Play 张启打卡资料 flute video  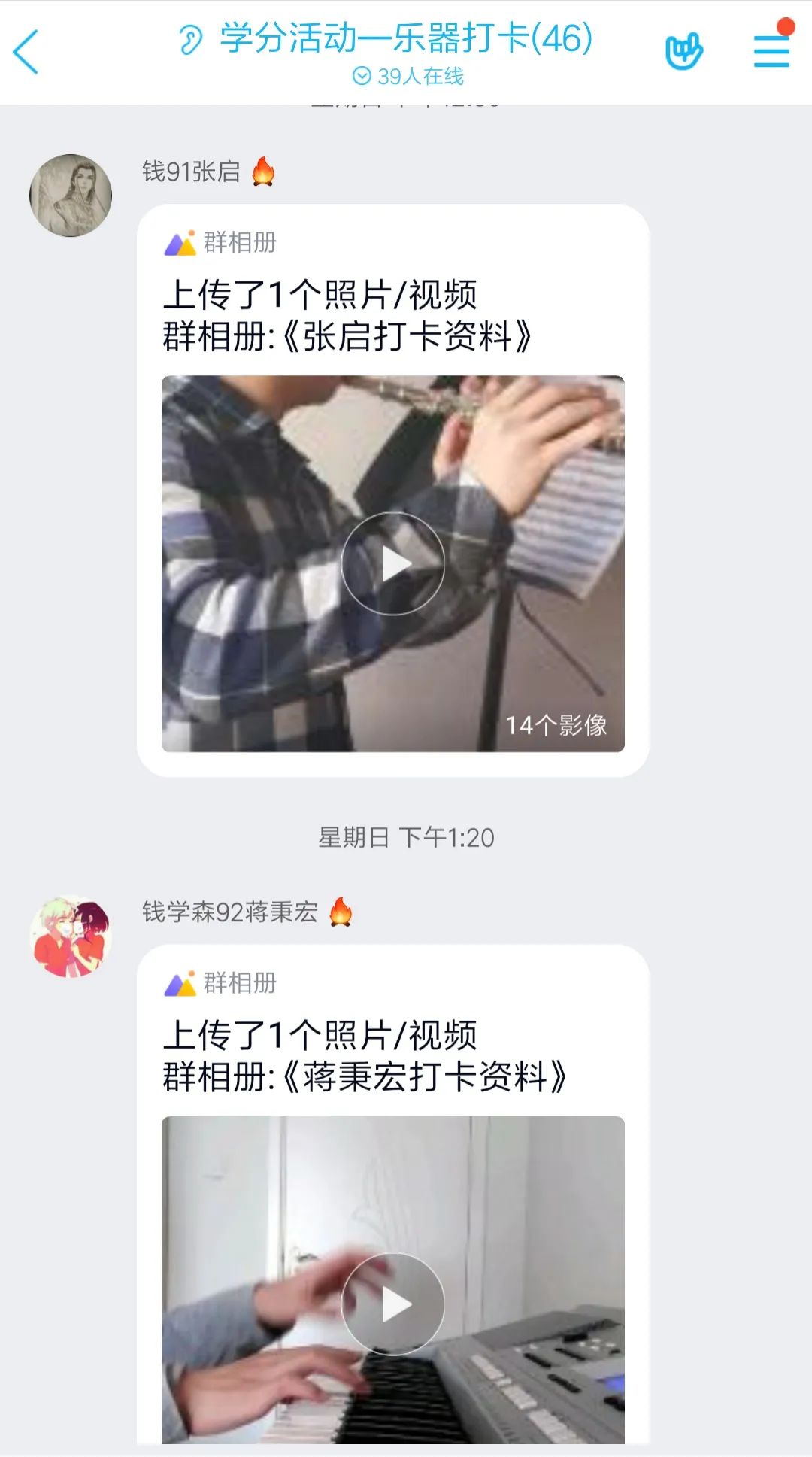click(392, 563)
